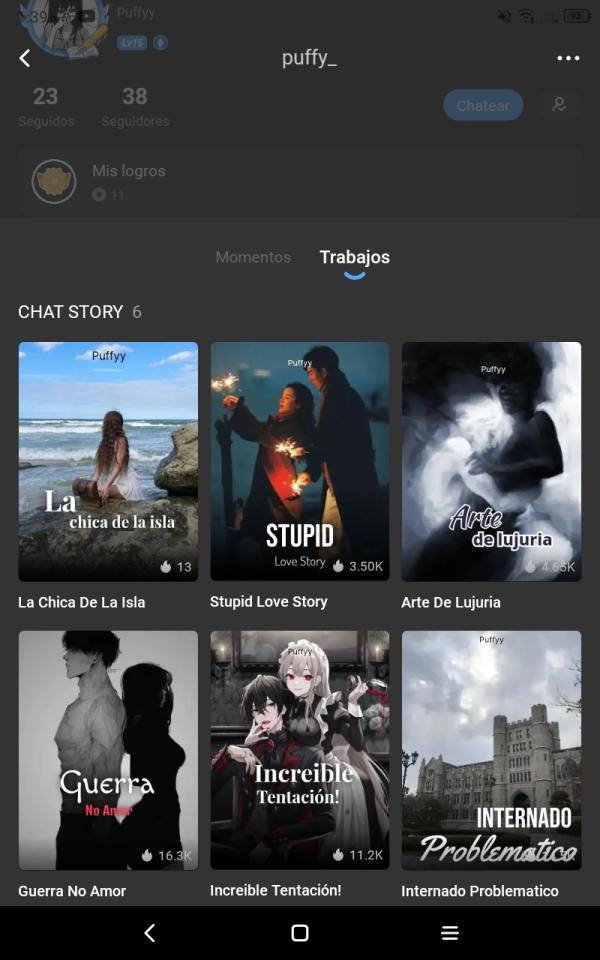Viewport: 600px width, 960px height.
Task: Switch to the Momentos tab
Action: point(253,257)
